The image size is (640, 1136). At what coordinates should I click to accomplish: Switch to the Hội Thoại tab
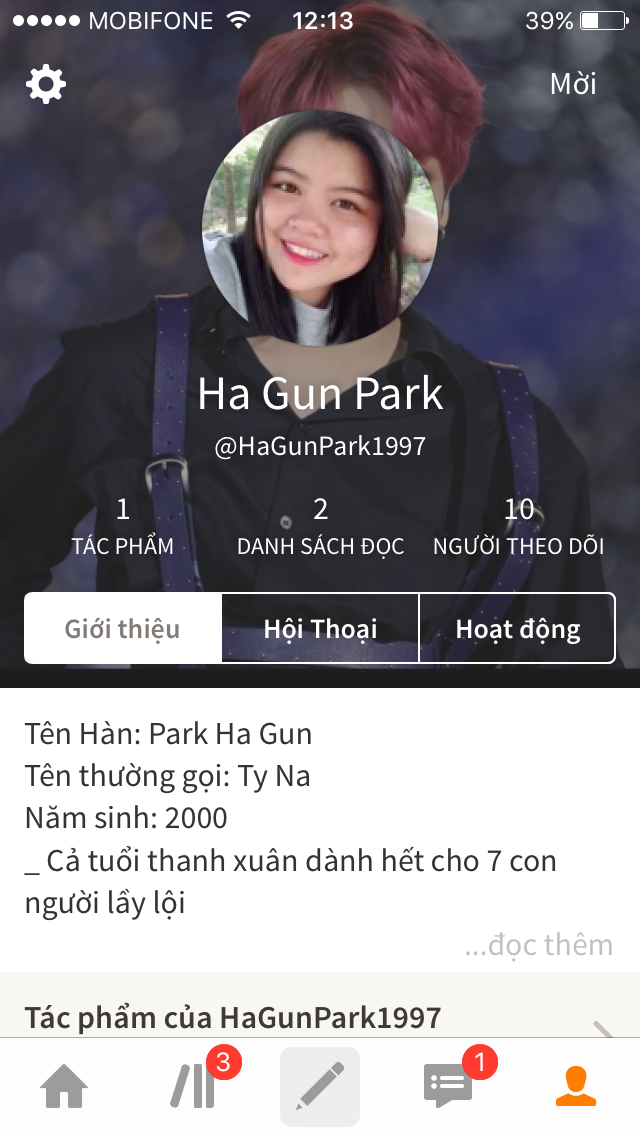pyautogui.click(x=320, y=628)
